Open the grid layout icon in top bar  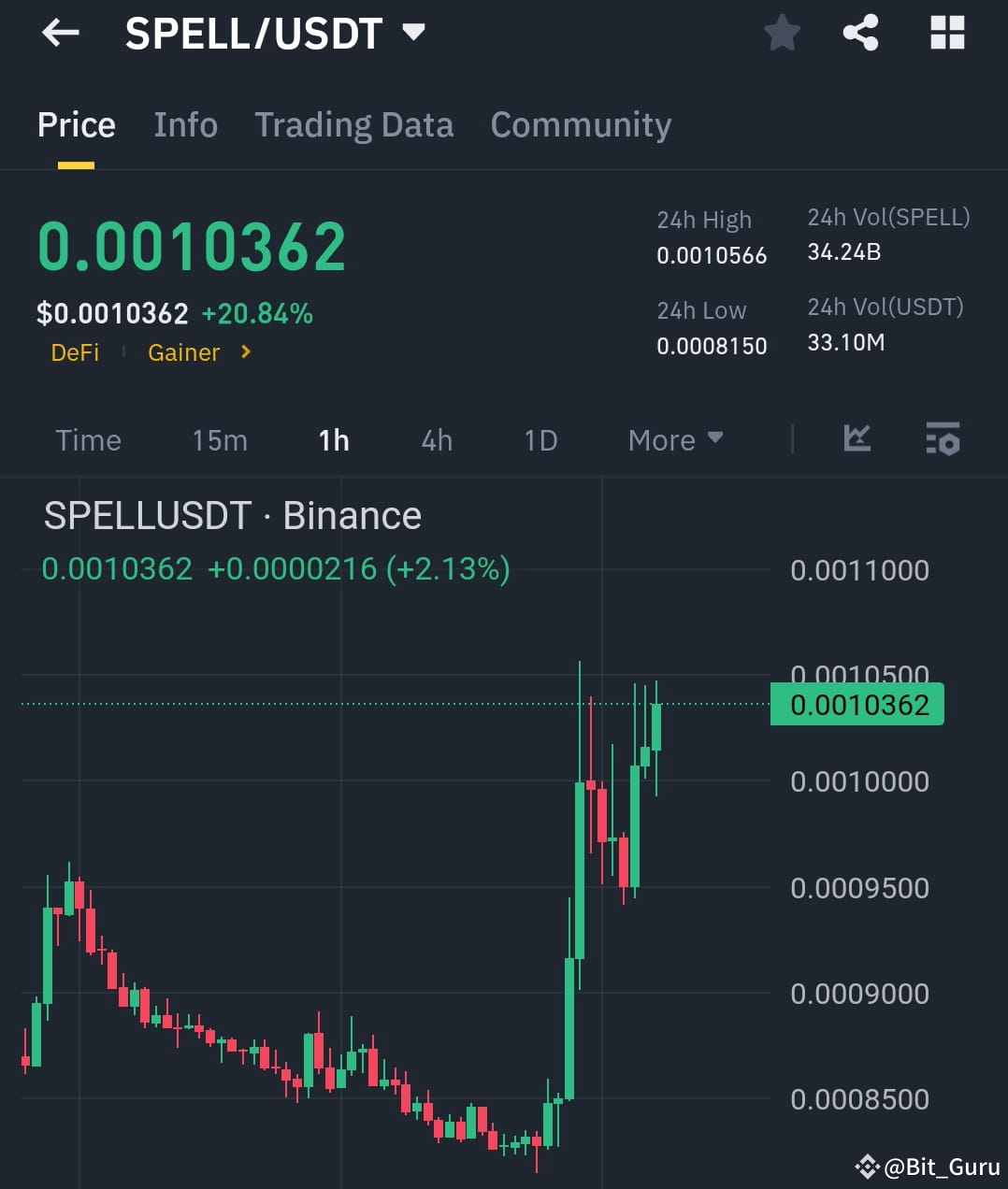(x=947, y=33)
